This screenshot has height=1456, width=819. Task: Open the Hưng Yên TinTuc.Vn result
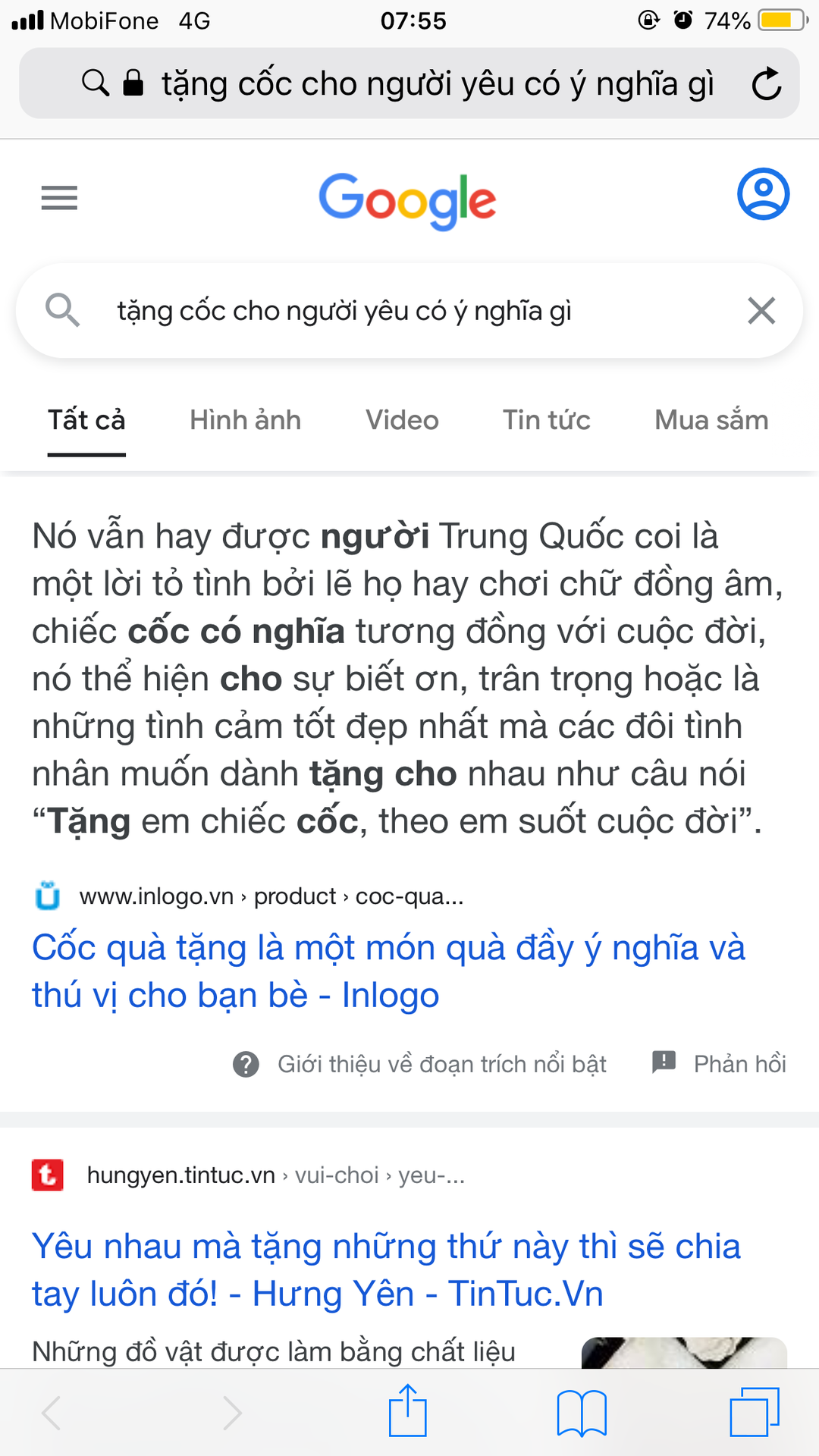pos(386,1269)
